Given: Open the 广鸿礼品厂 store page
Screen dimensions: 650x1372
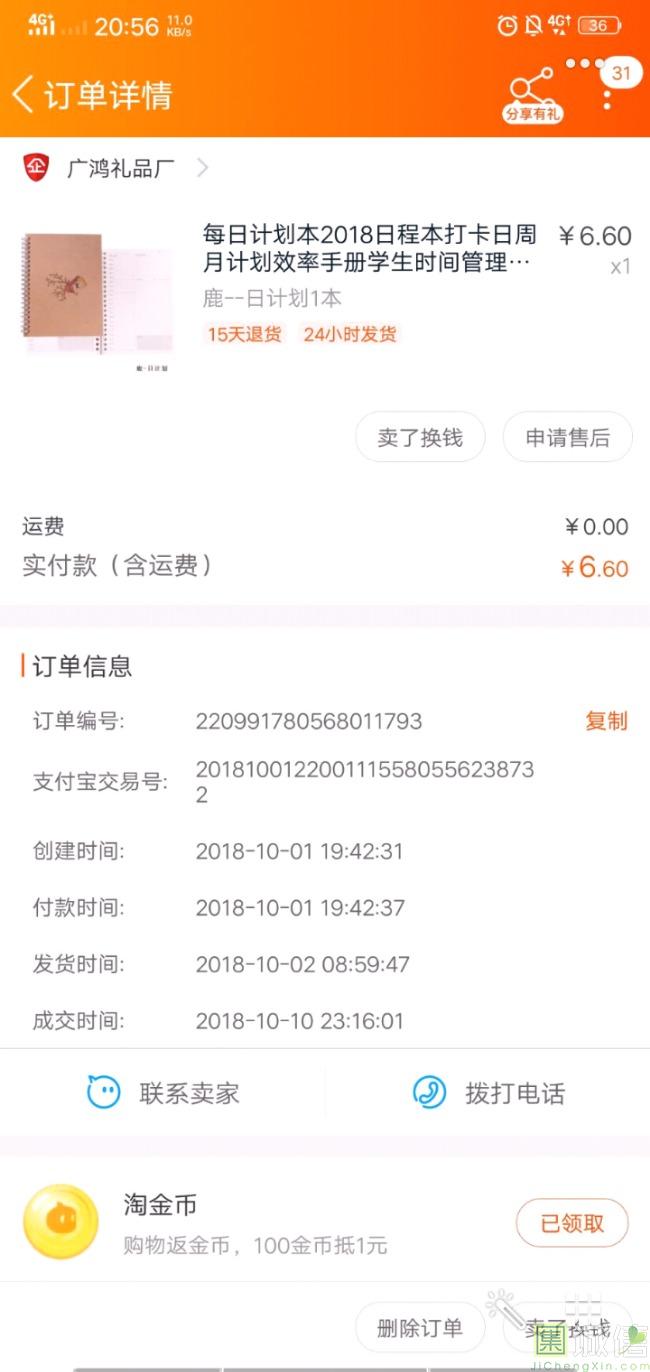Looking at the screenshot, I should [x=120, y=168].
